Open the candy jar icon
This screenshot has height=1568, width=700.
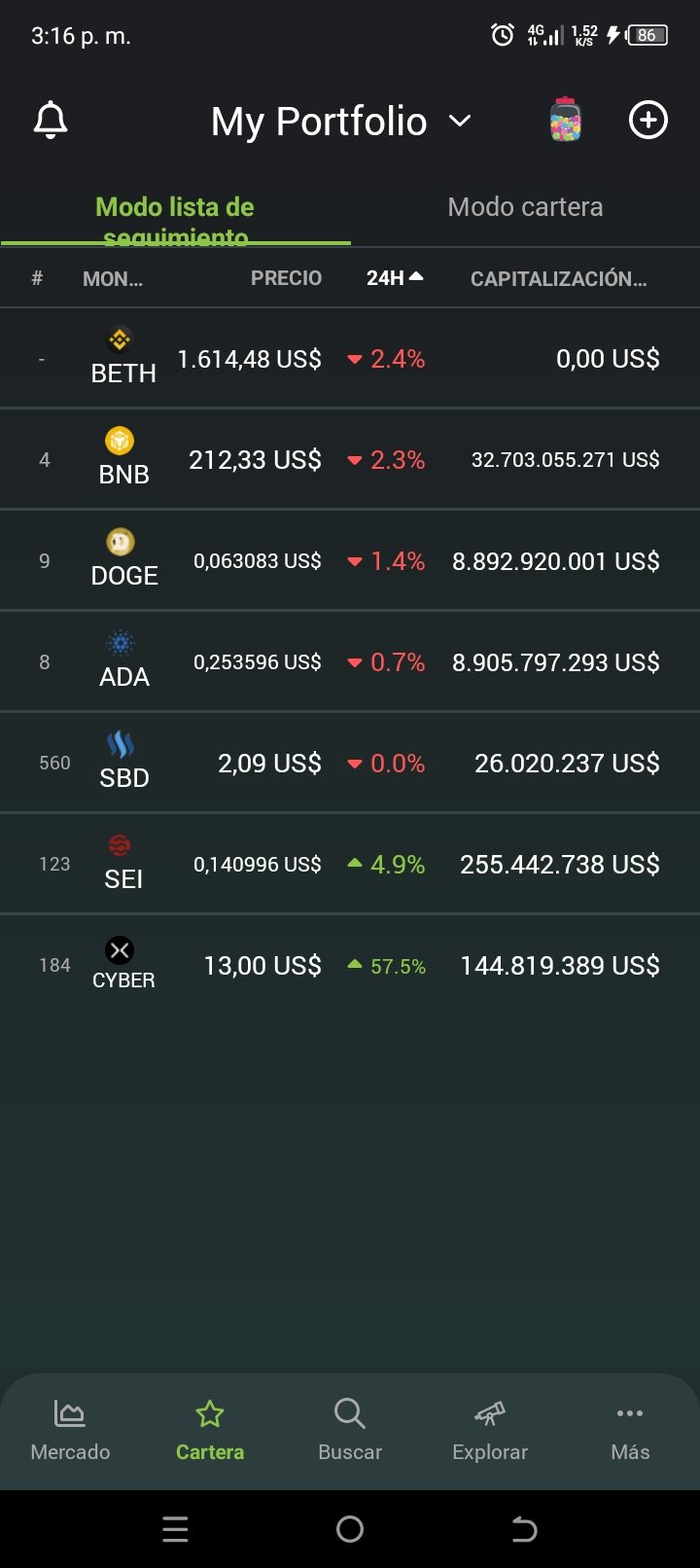pyautogui.click(x=565, y=121)
